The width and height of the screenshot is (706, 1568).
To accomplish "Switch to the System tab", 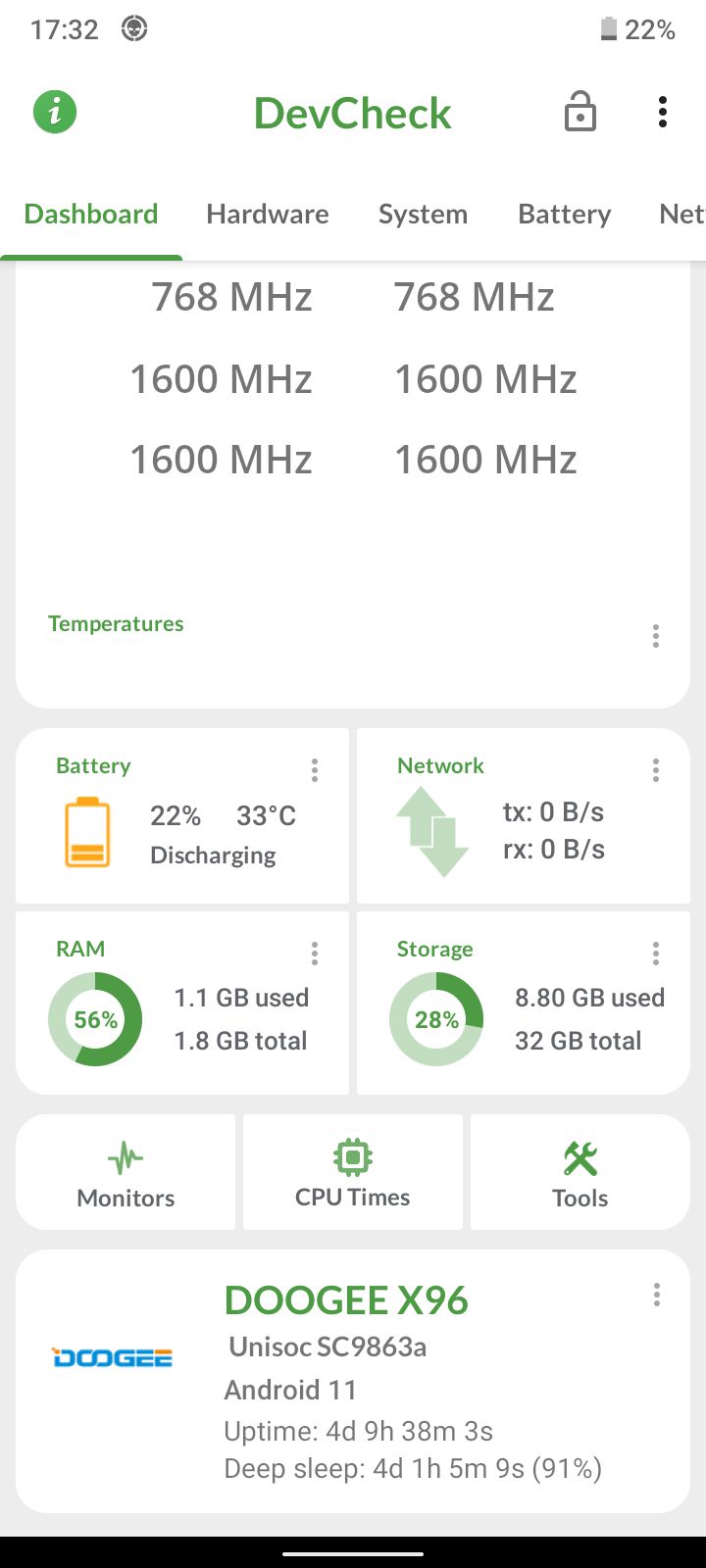I will pyautogui.click(x=423, y=214).
